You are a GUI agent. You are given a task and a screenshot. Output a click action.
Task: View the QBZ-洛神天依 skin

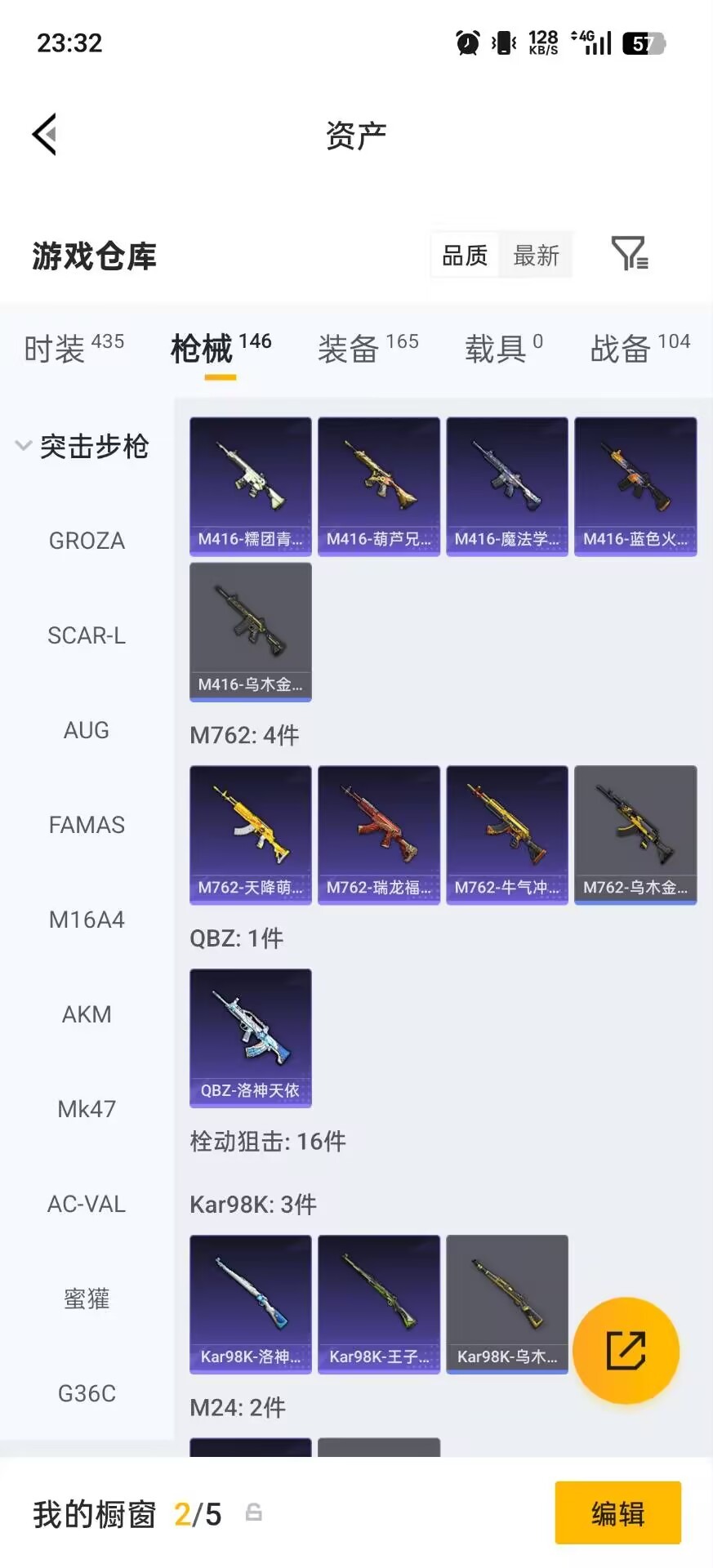coord(250,1039)
